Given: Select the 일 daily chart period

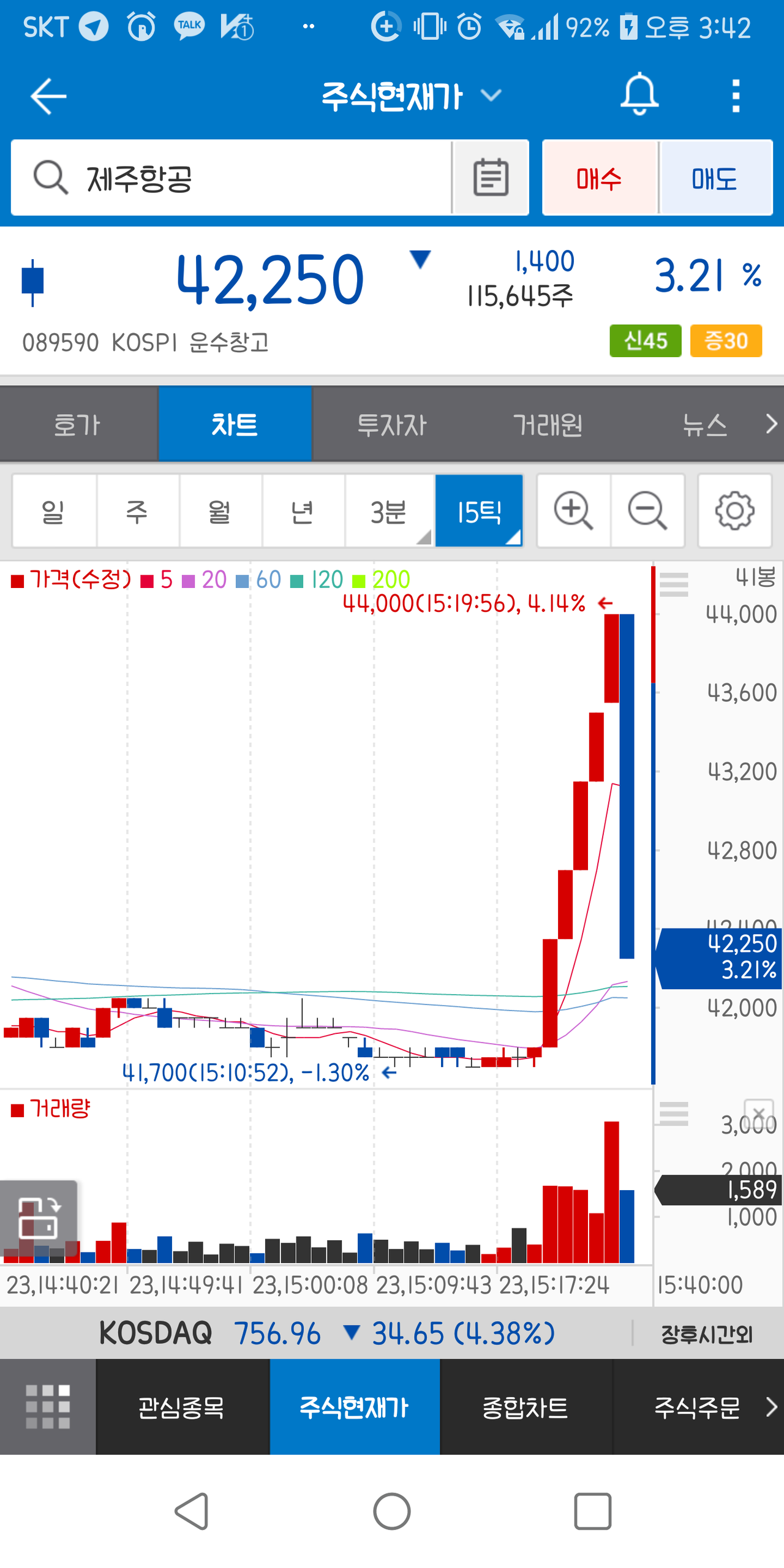Looking at the screenshot, I should point(54,510).
